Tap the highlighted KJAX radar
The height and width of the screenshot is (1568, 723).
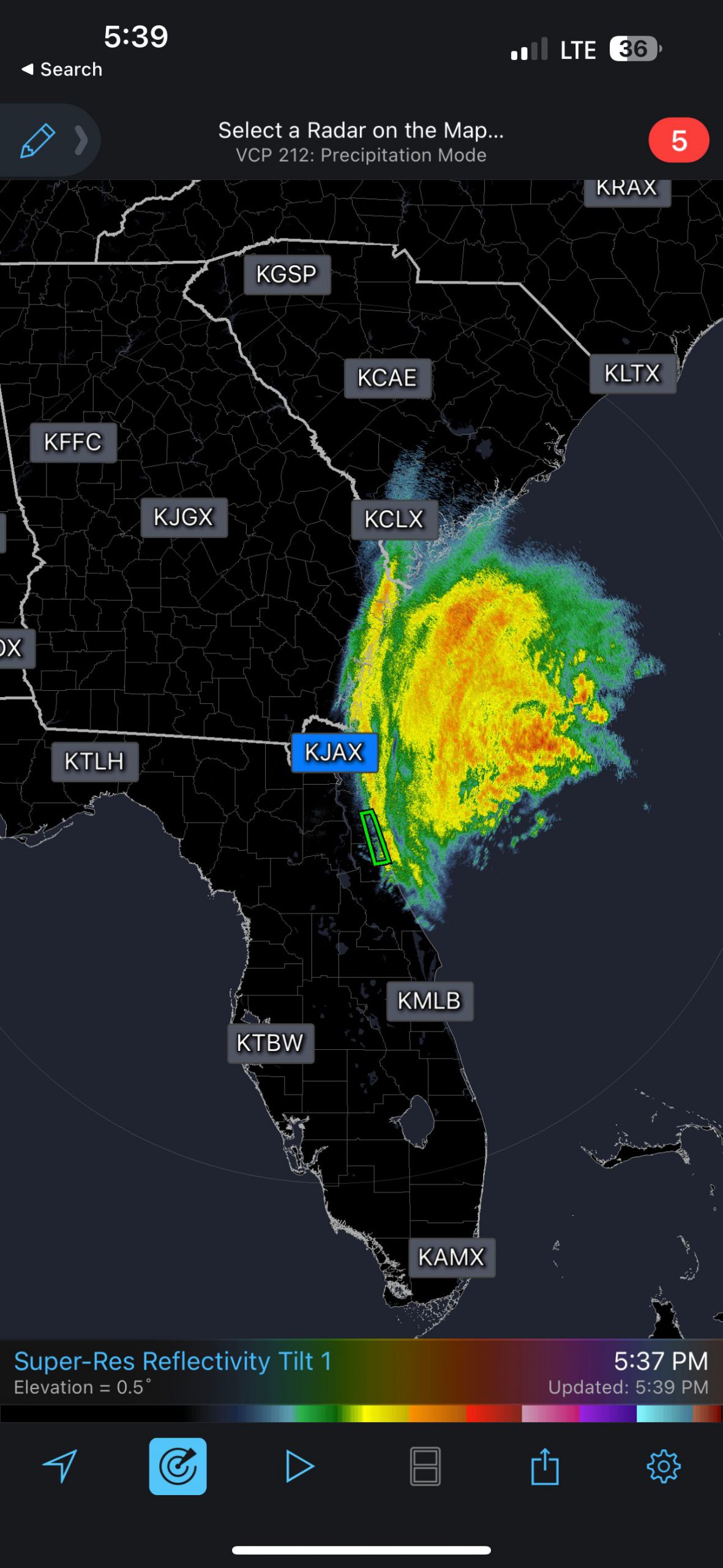point(334,752)
